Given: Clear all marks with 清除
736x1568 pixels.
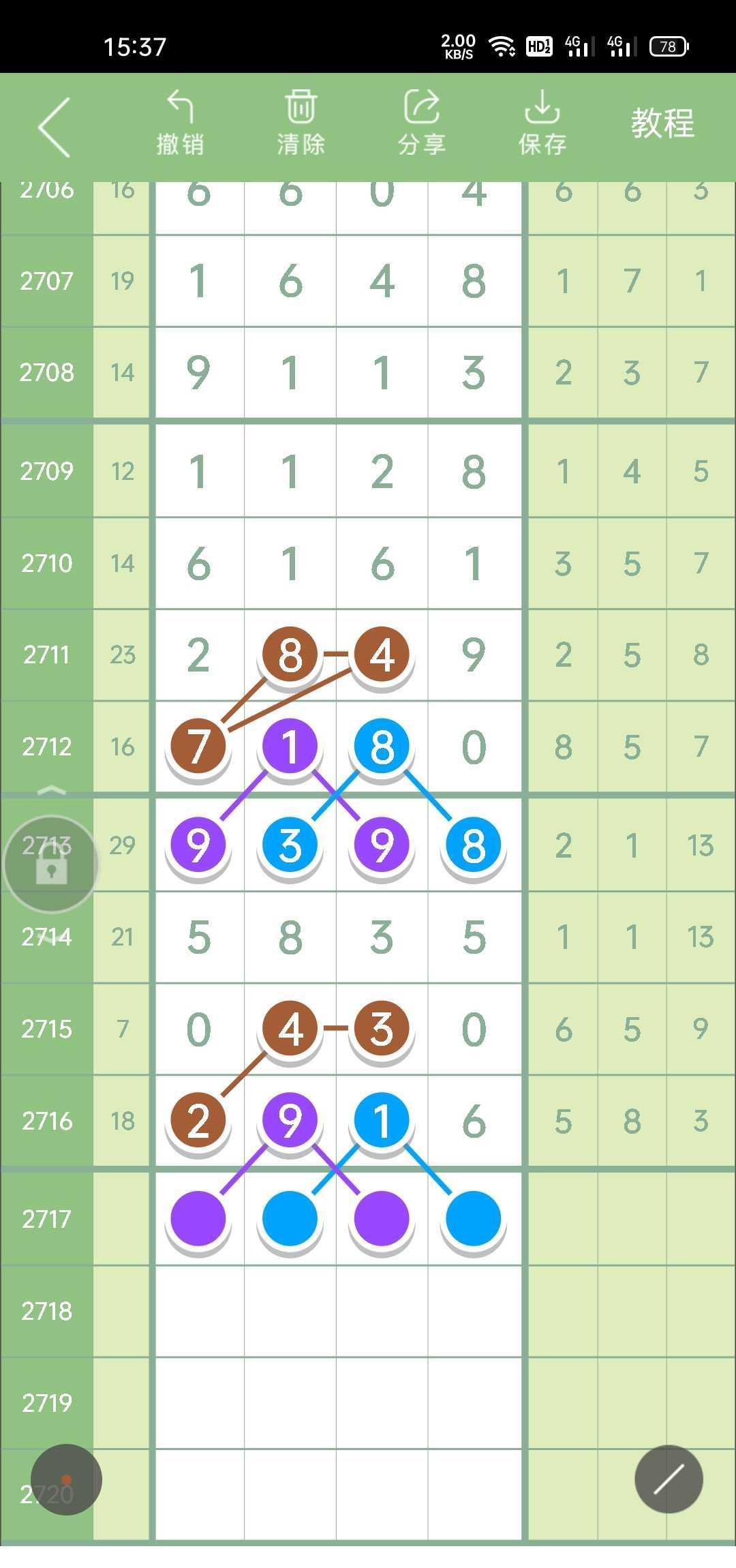Looking at the screenshot, I should (301, 124).
